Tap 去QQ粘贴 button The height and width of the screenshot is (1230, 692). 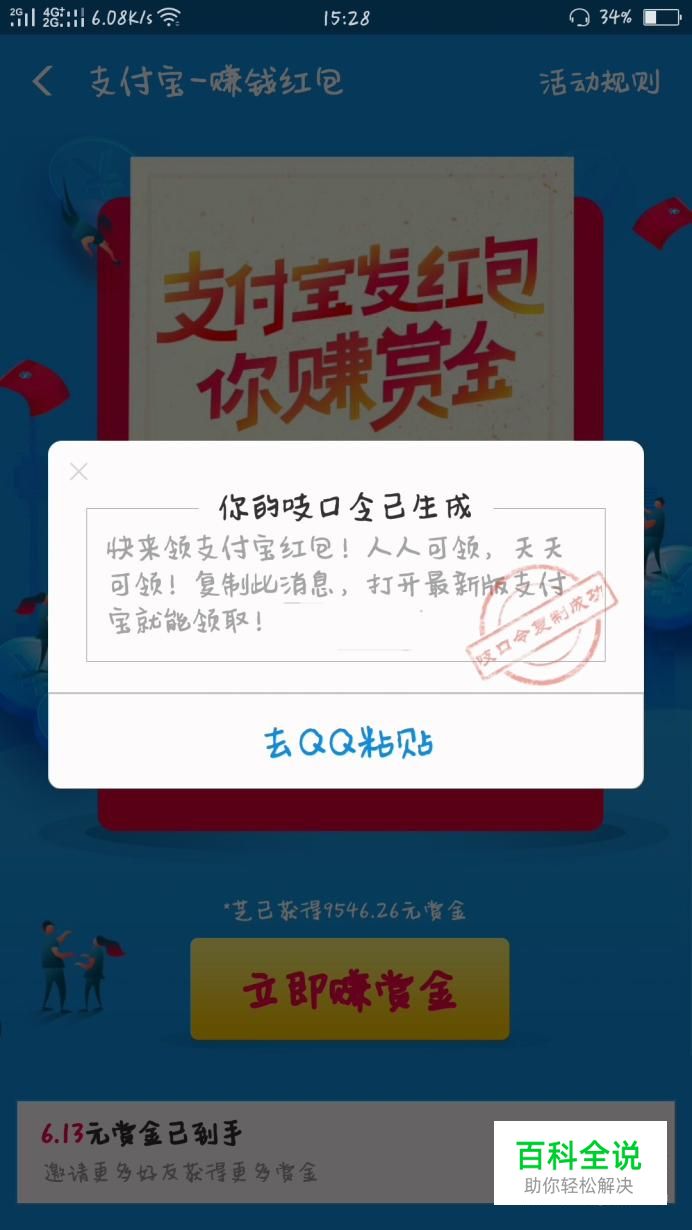coord(346,742)
